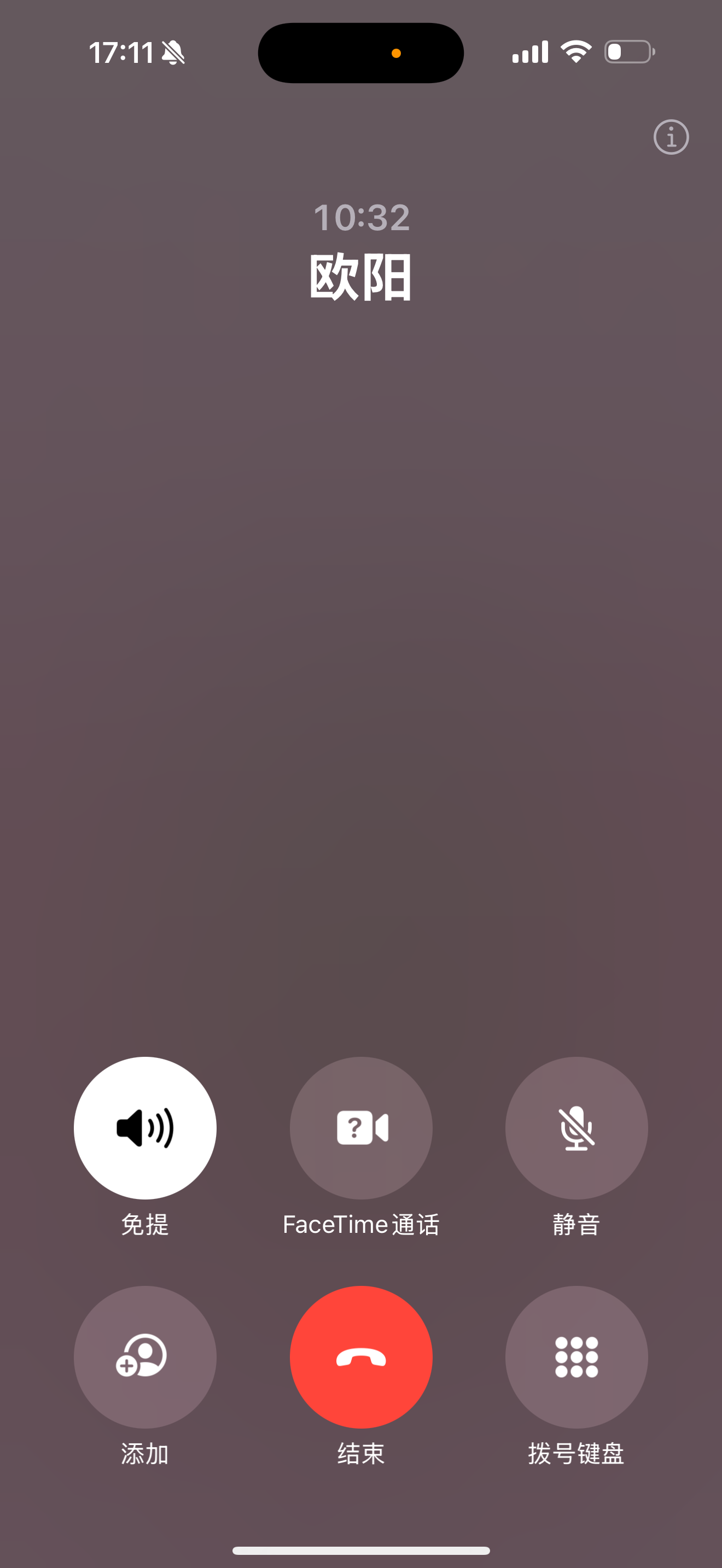
Task: Open the call info button
Action: tap(671, 137)
